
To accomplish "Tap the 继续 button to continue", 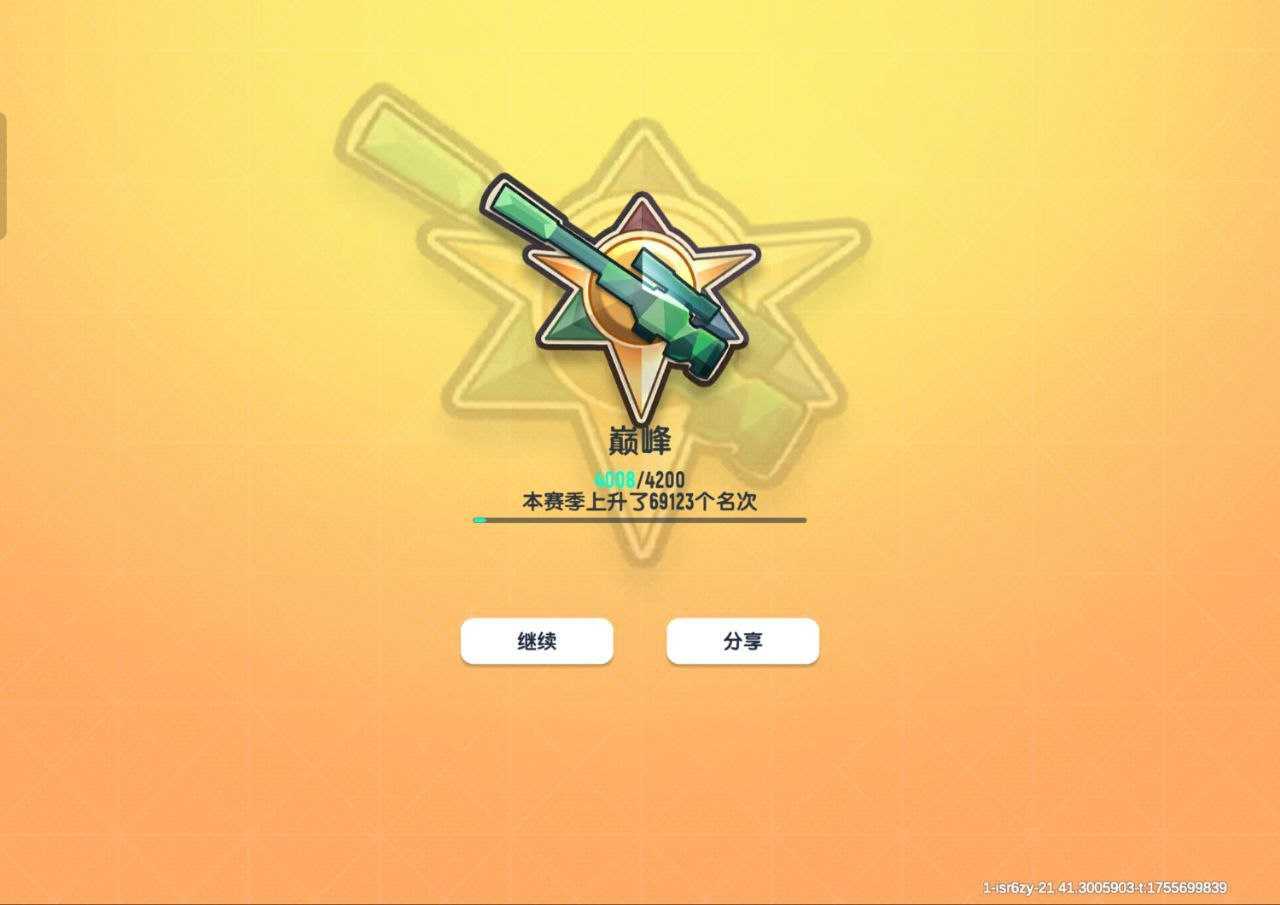I will (x=537, y=641).
